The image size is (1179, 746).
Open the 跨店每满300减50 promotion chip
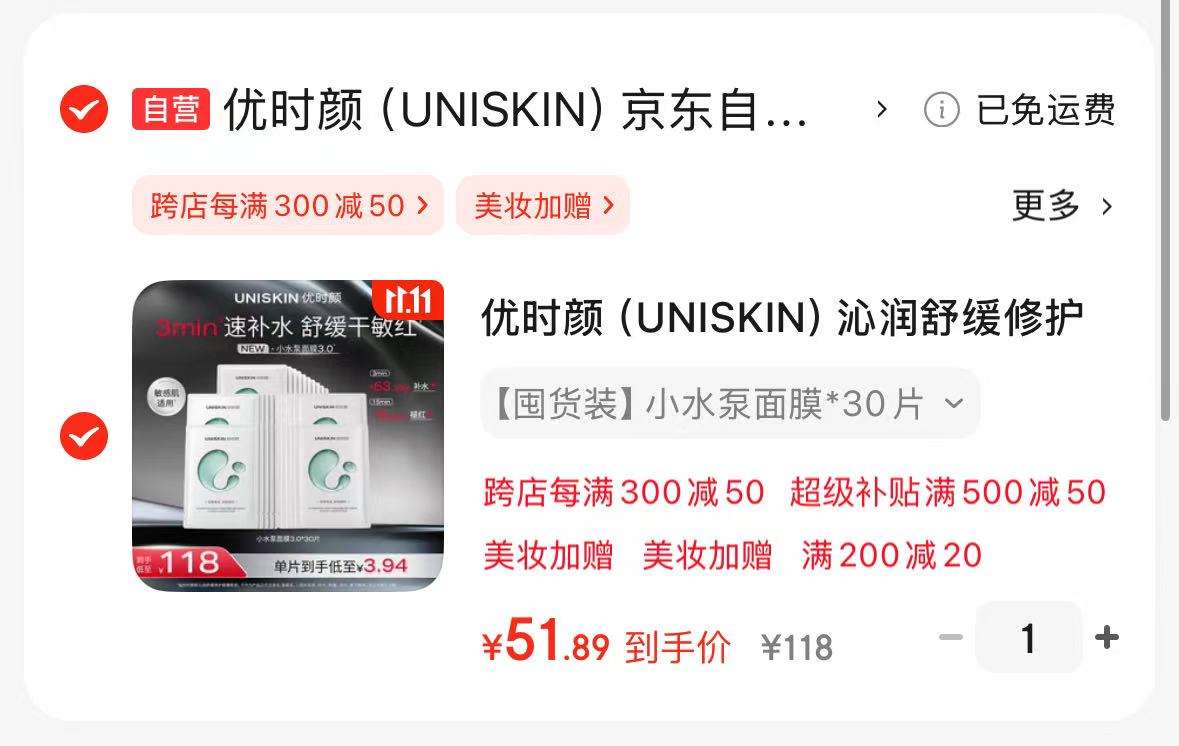(288, 206)
